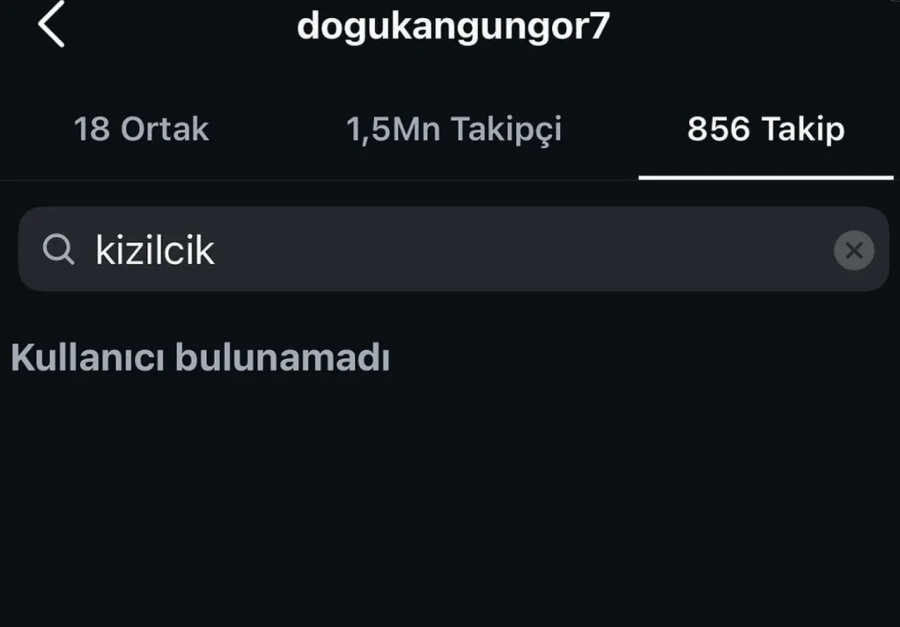Clear the kizilcik search text
The image size is (900, 627).
(853, 250)
